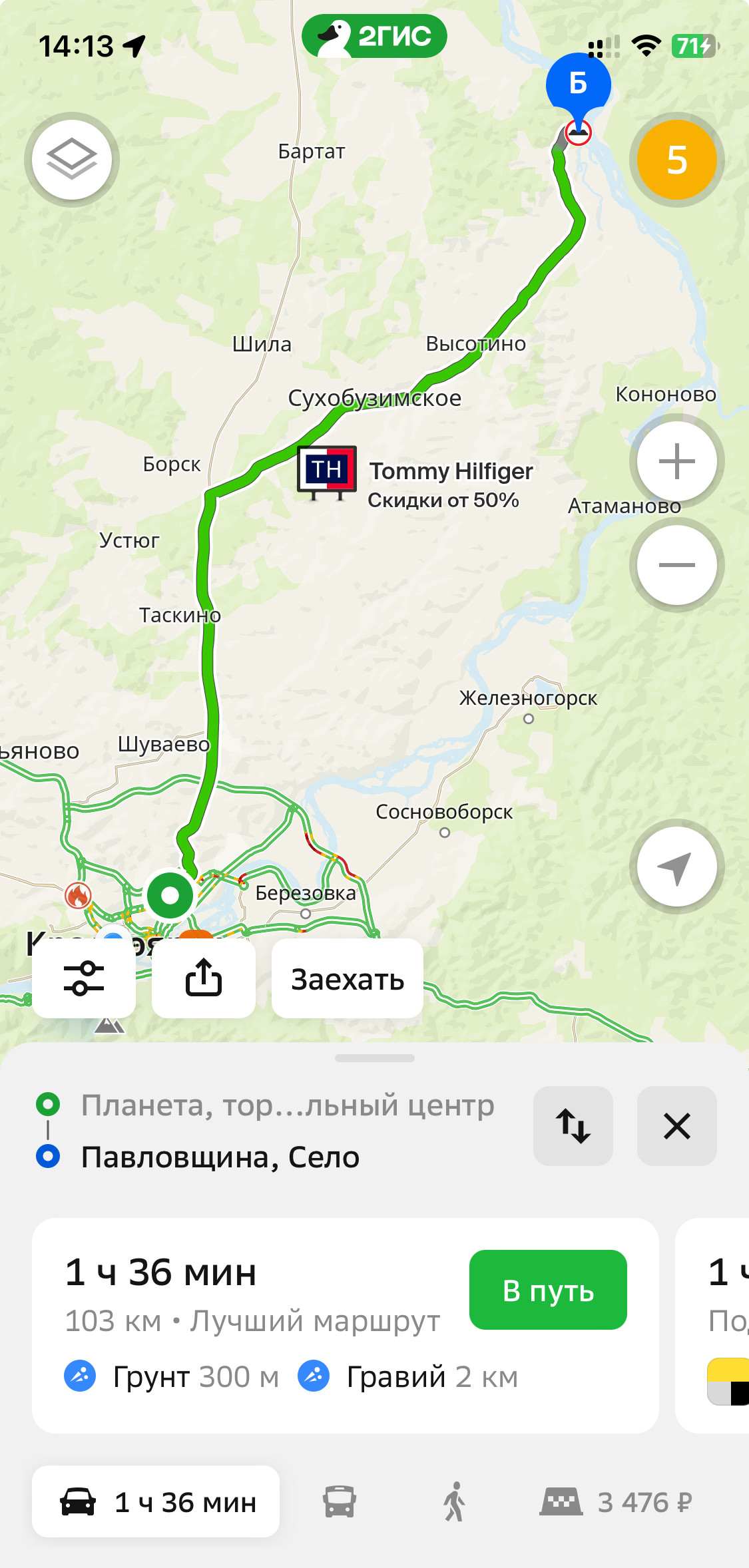Switch to walking route tab
This screenshot has height=1568, width=749.
(455, 1501)
